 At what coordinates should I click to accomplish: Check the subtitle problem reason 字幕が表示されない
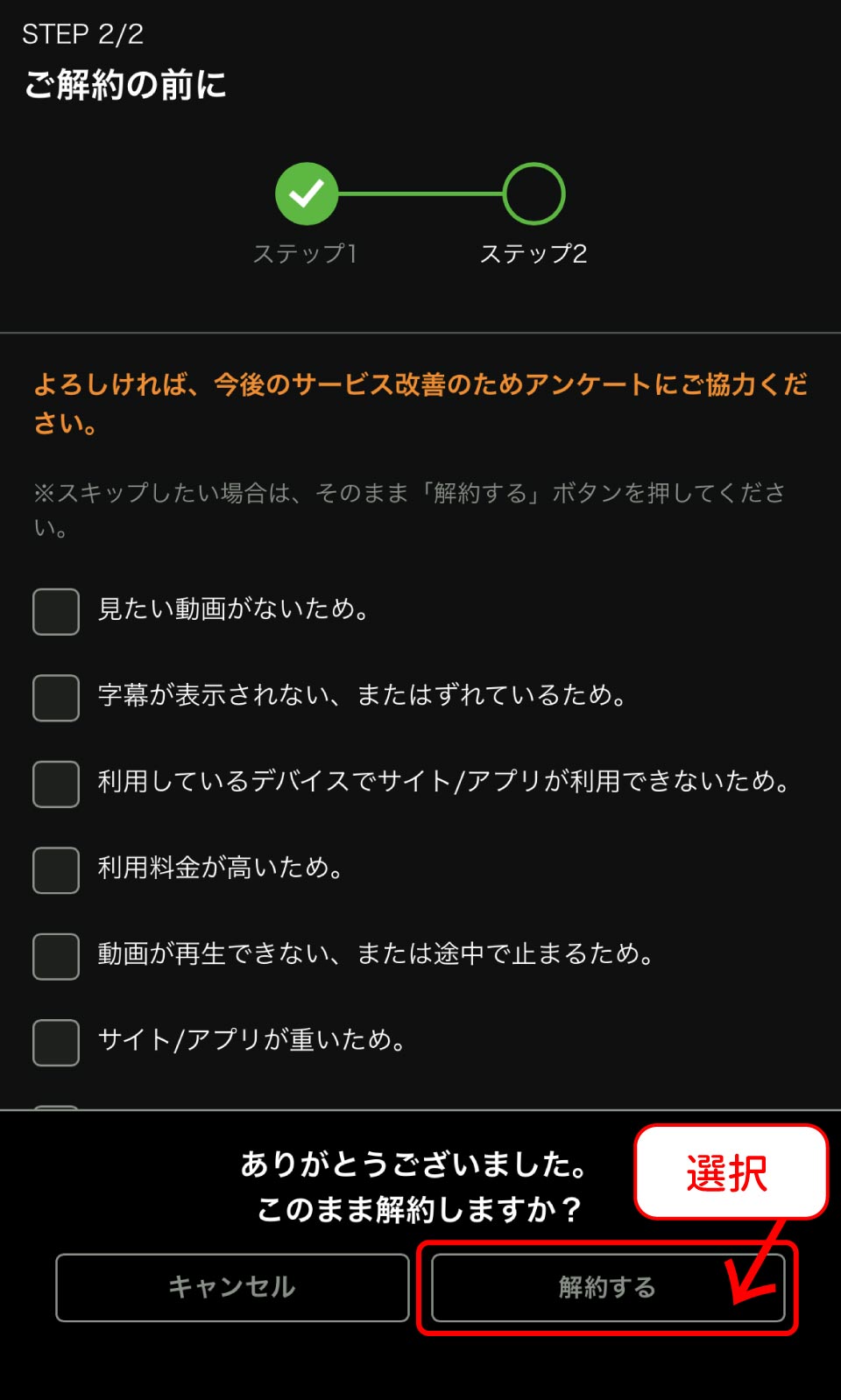click(x=54, y=697)
